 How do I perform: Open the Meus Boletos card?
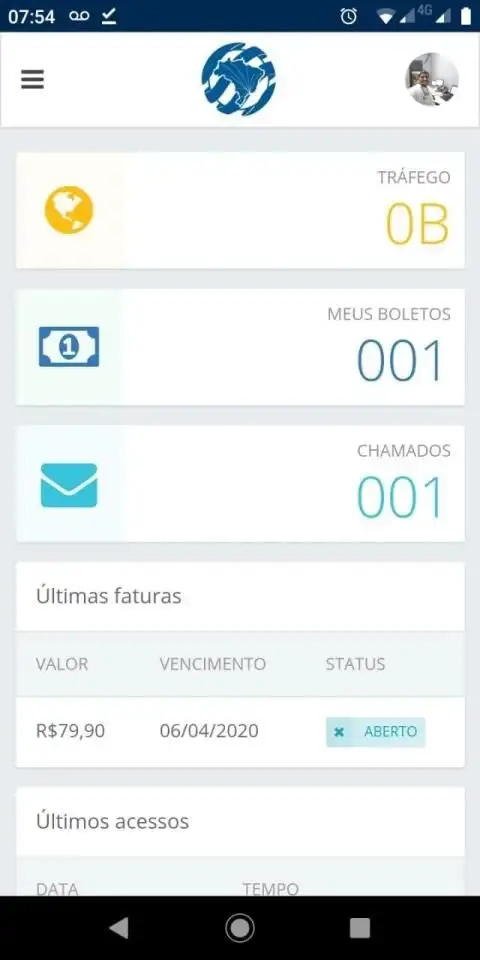pyautogui.click(x=240, y=347)
